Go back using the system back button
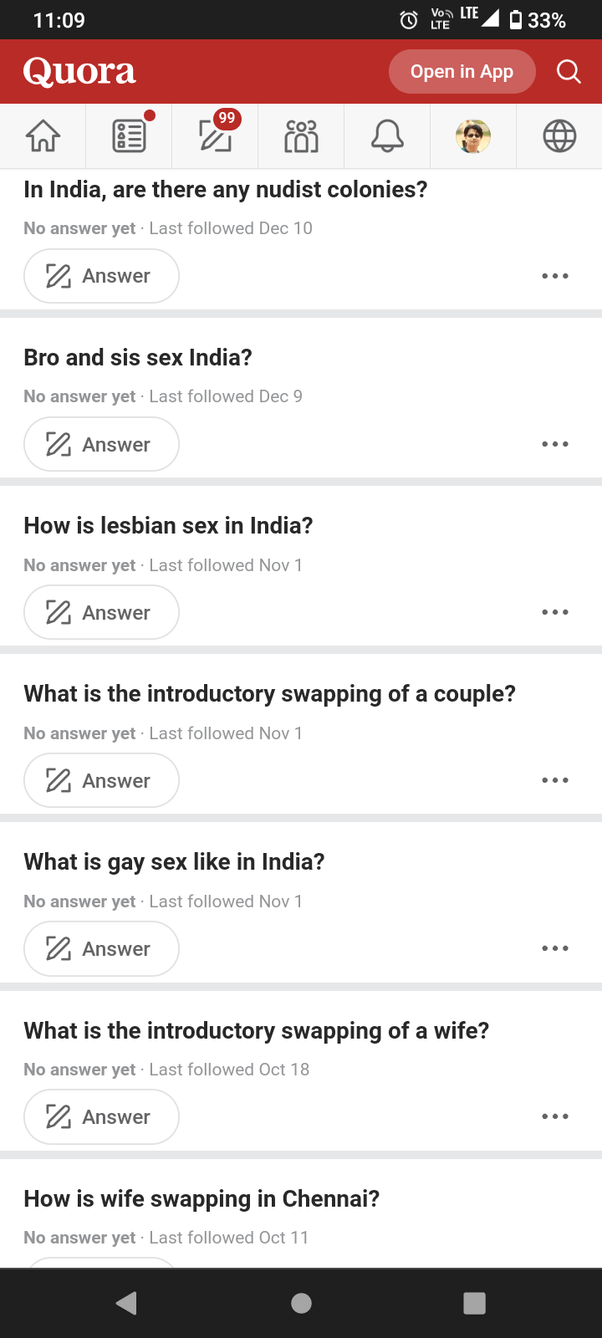602x1338 pixels. pos(126,1302)
